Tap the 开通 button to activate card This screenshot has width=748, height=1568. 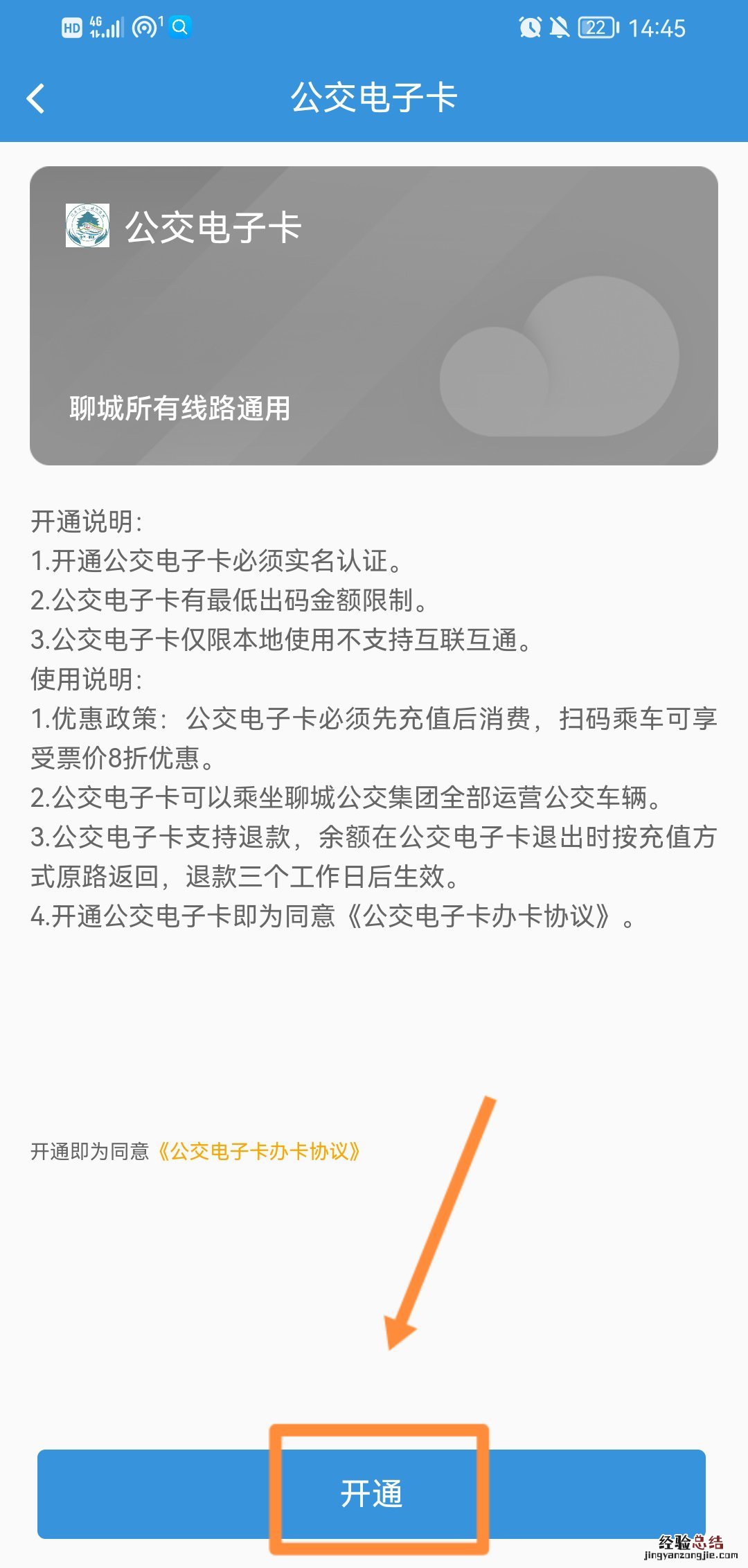(371, 1494)
